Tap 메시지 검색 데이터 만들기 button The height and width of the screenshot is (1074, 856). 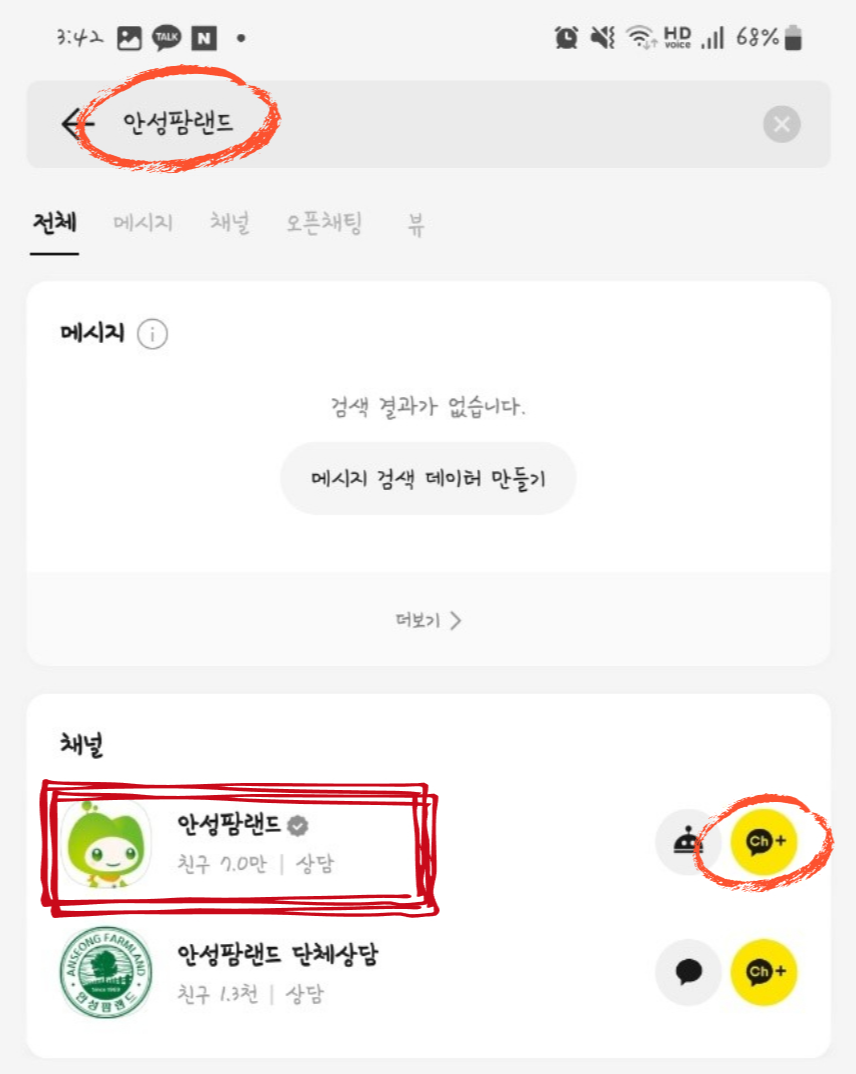point(428,478)
